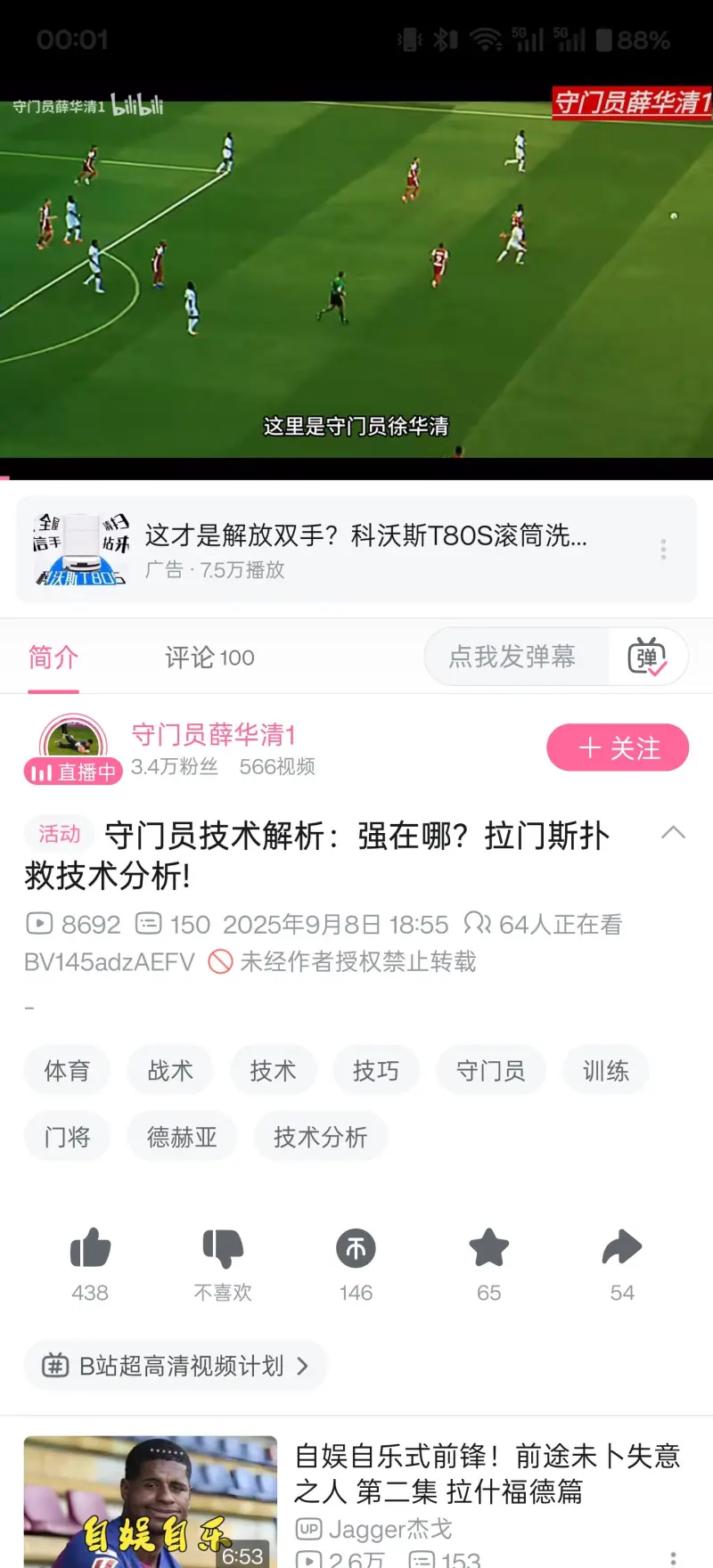
Task: Give coins to this video
Action: point(356,1249)
